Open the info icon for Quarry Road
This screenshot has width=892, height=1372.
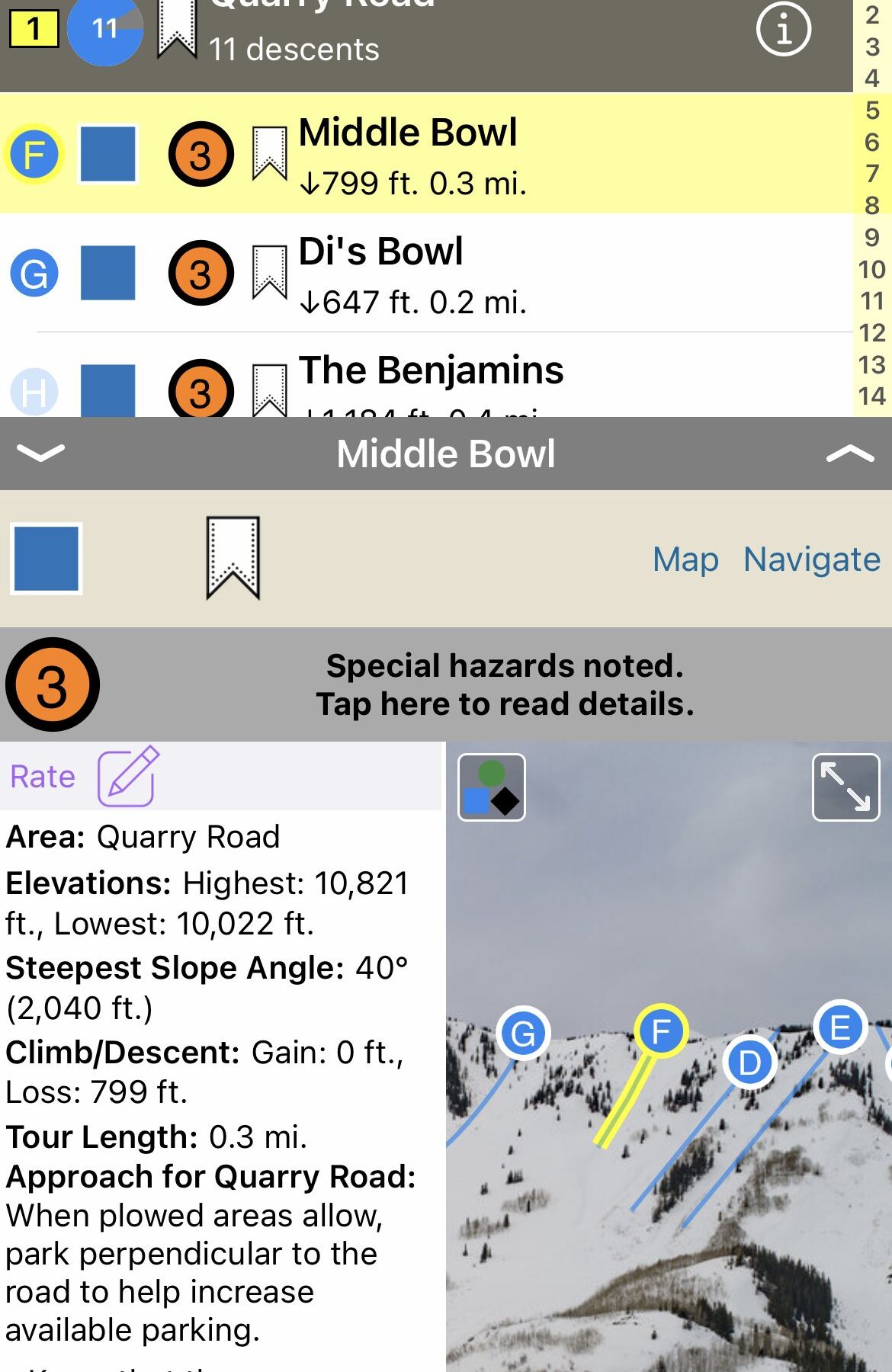tap(783, 30)
